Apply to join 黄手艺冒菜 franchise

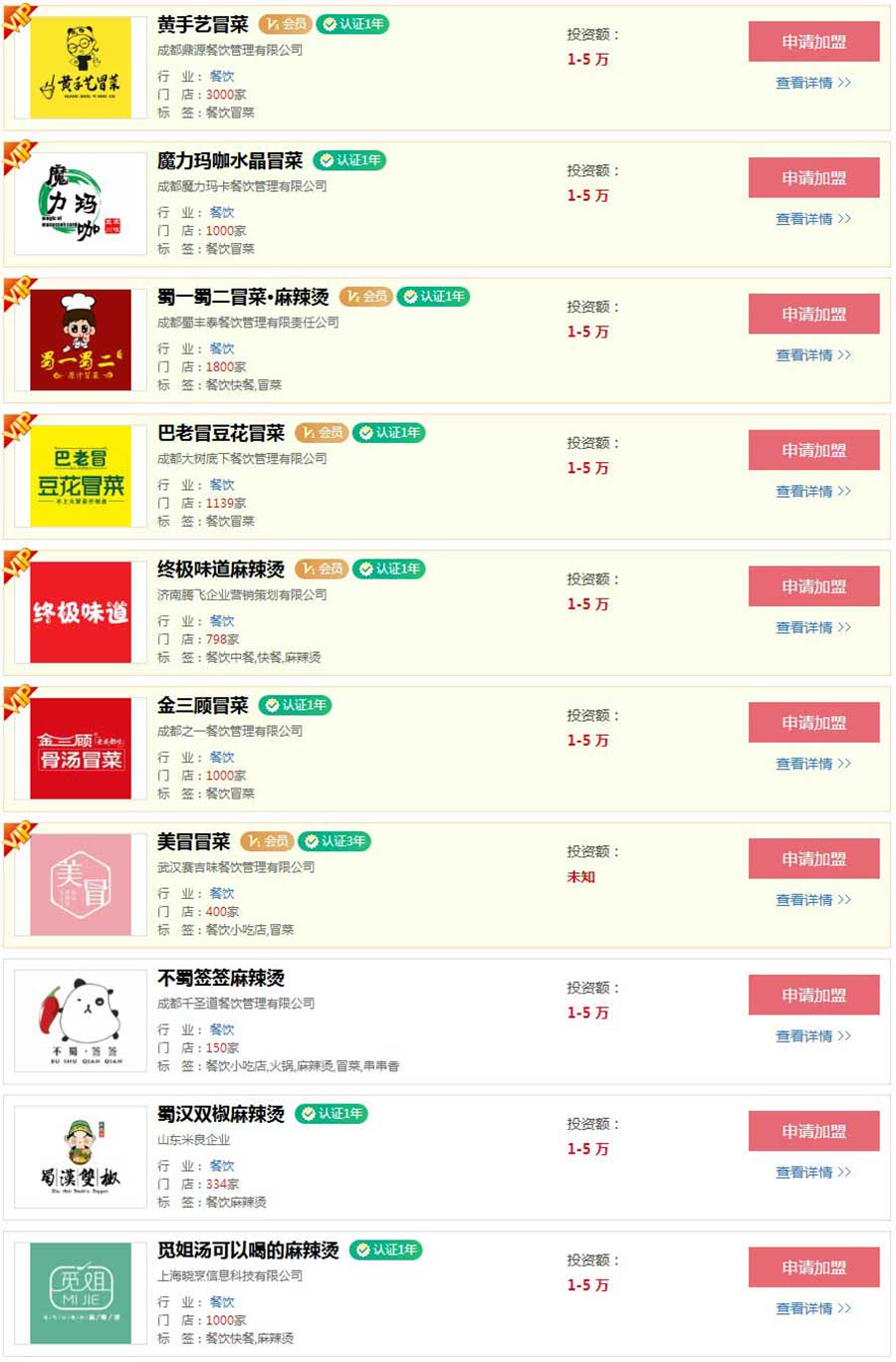point(813,42)
